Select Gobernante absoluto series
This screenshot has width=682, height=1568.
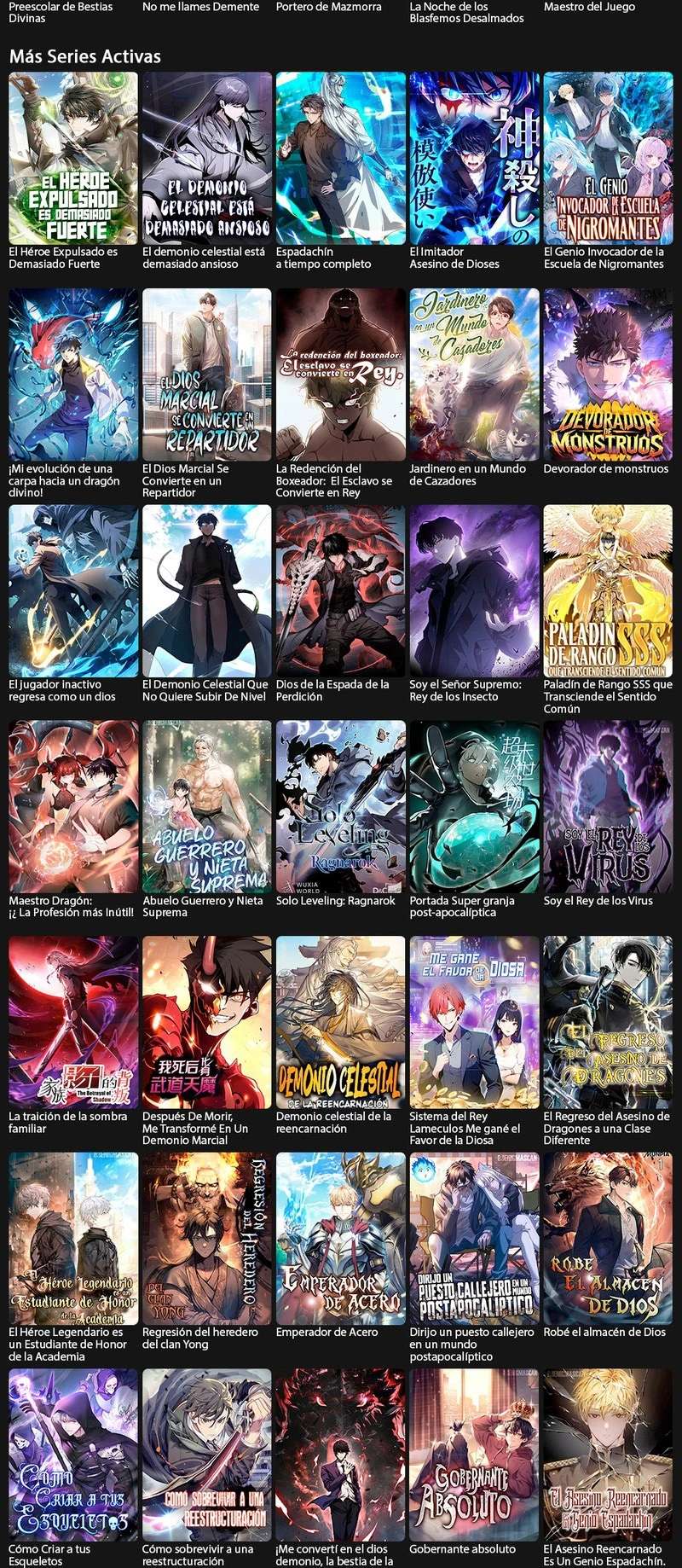point(474,1455)
